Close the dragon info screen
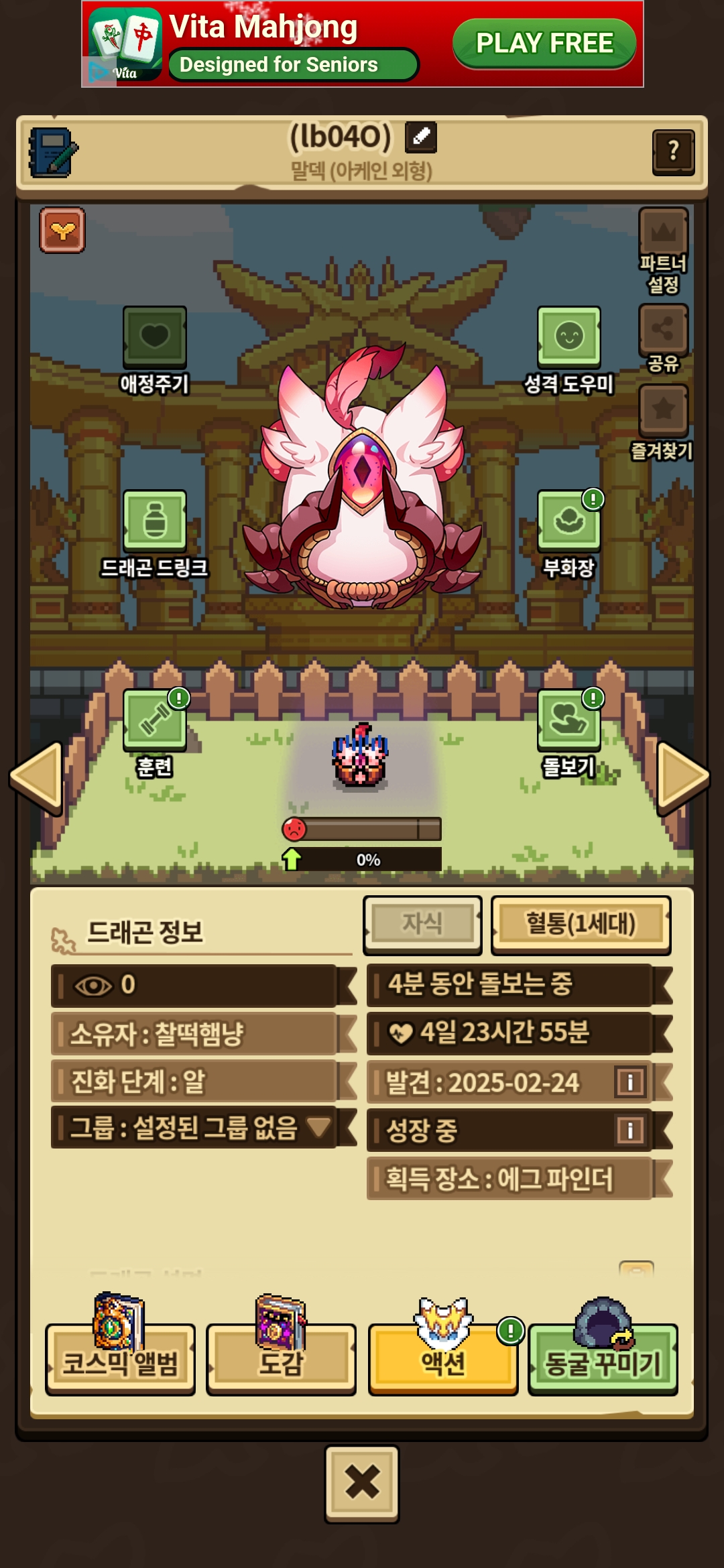Image resolution: width=724 pixels, height=1568 pixels. pyautogui.click(x=362, y=1484)
